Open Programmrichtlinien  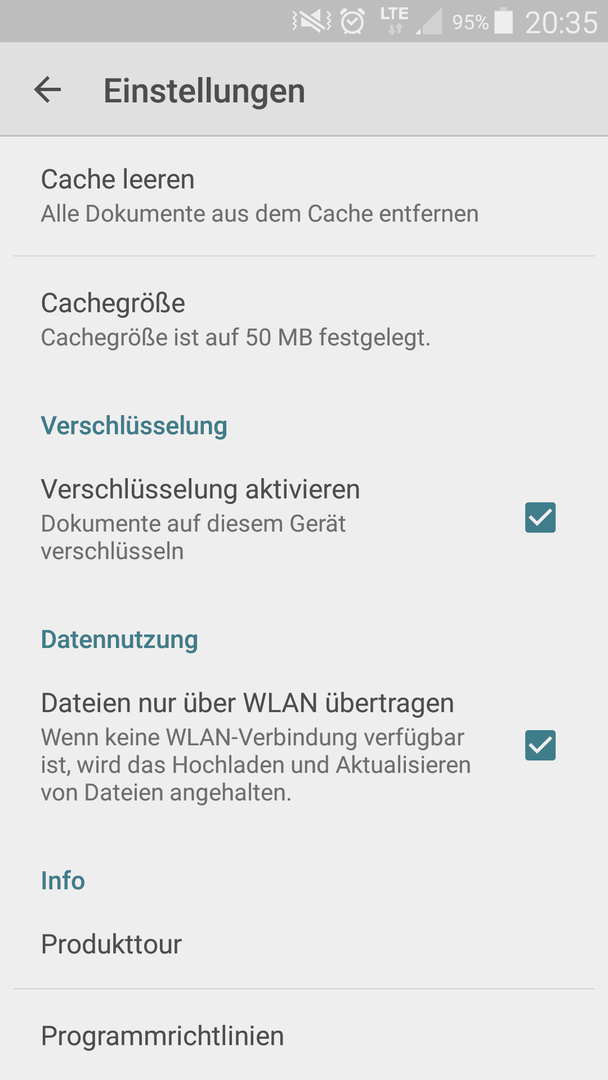pyautogui.click(x=304, y=1035)
